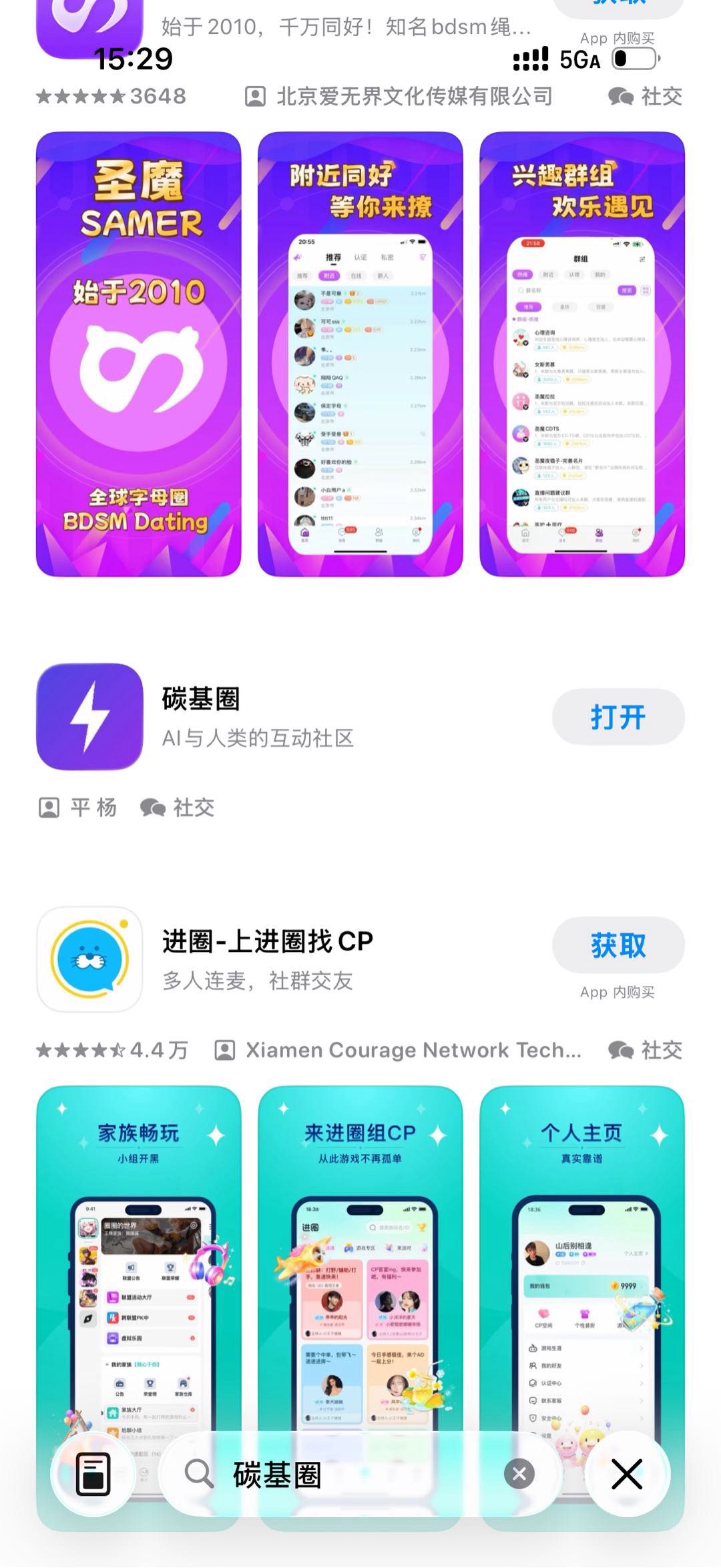Get the 进圈-上进圈找CP app
The image size is (721, 1568).
[x=618, y=945]
